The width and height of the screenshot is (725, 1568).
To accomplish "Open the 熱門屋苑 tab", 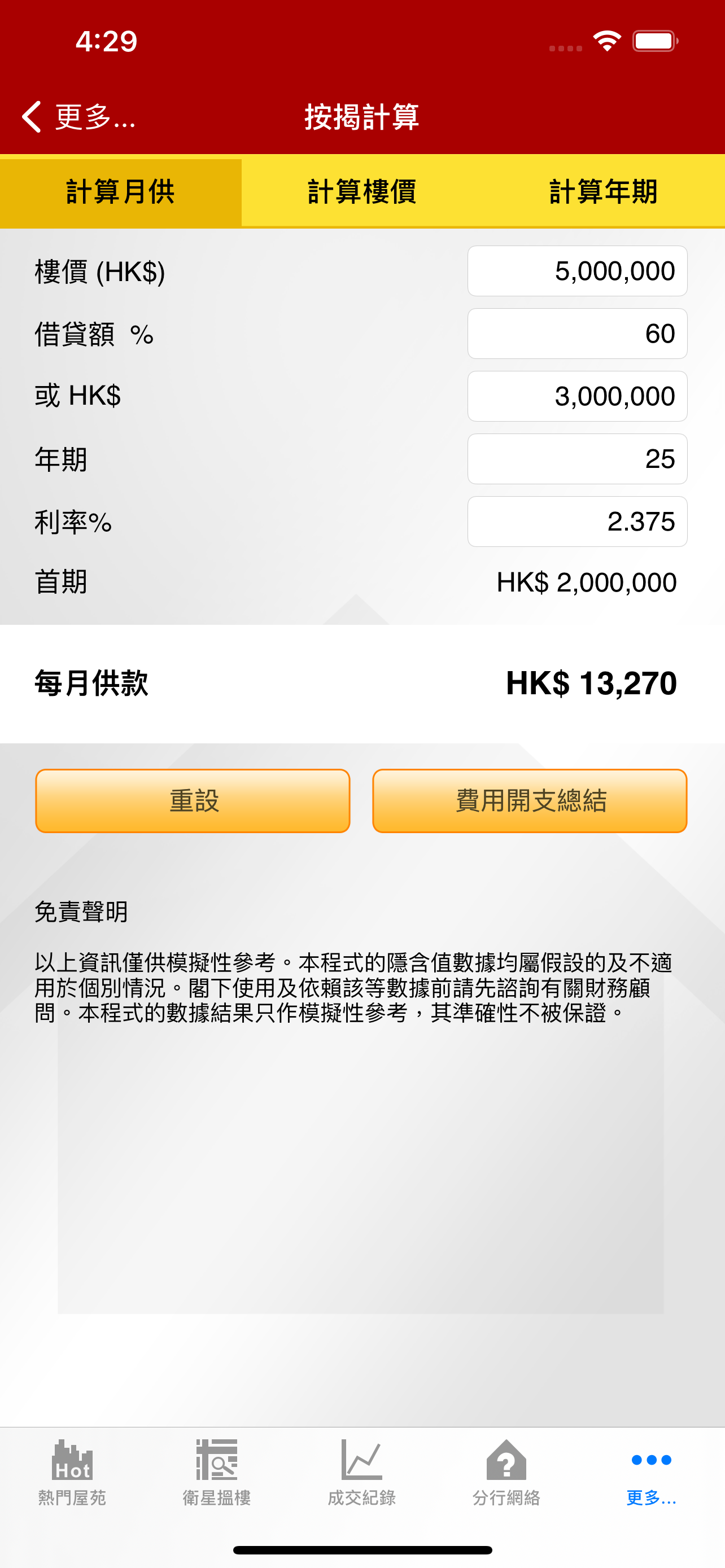I will coord(72,1472).
